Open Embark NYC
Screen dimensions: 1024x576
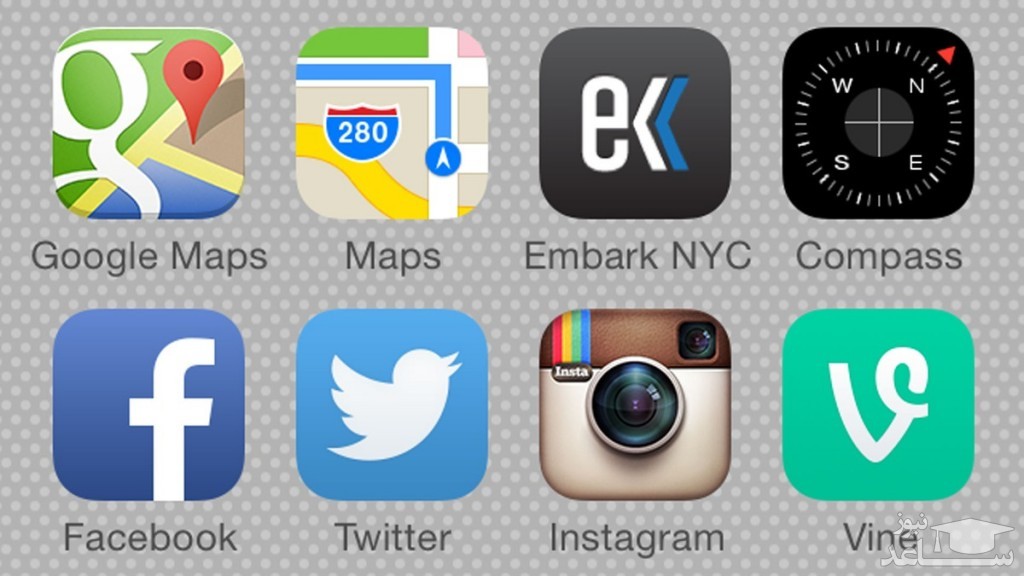point(635,123)
